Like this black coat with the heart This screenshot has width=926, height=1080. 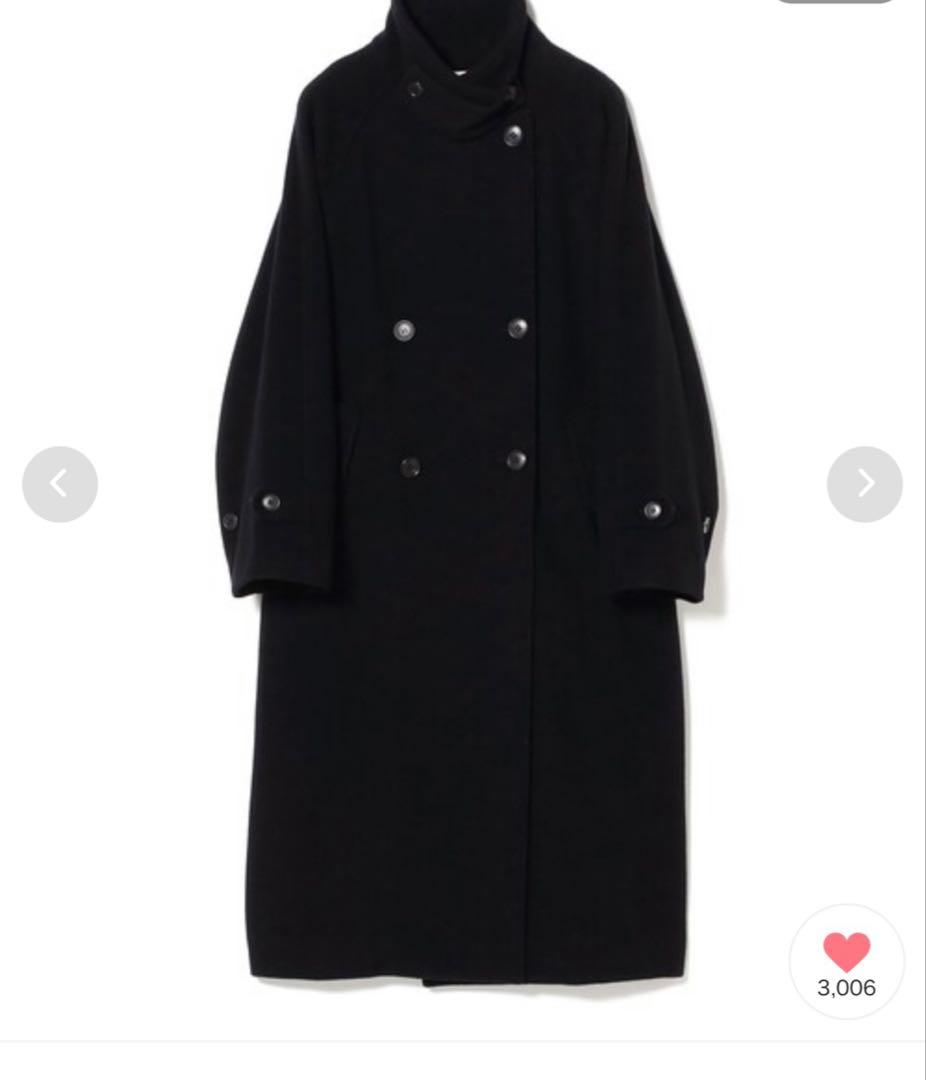click(x=846, y=952)
